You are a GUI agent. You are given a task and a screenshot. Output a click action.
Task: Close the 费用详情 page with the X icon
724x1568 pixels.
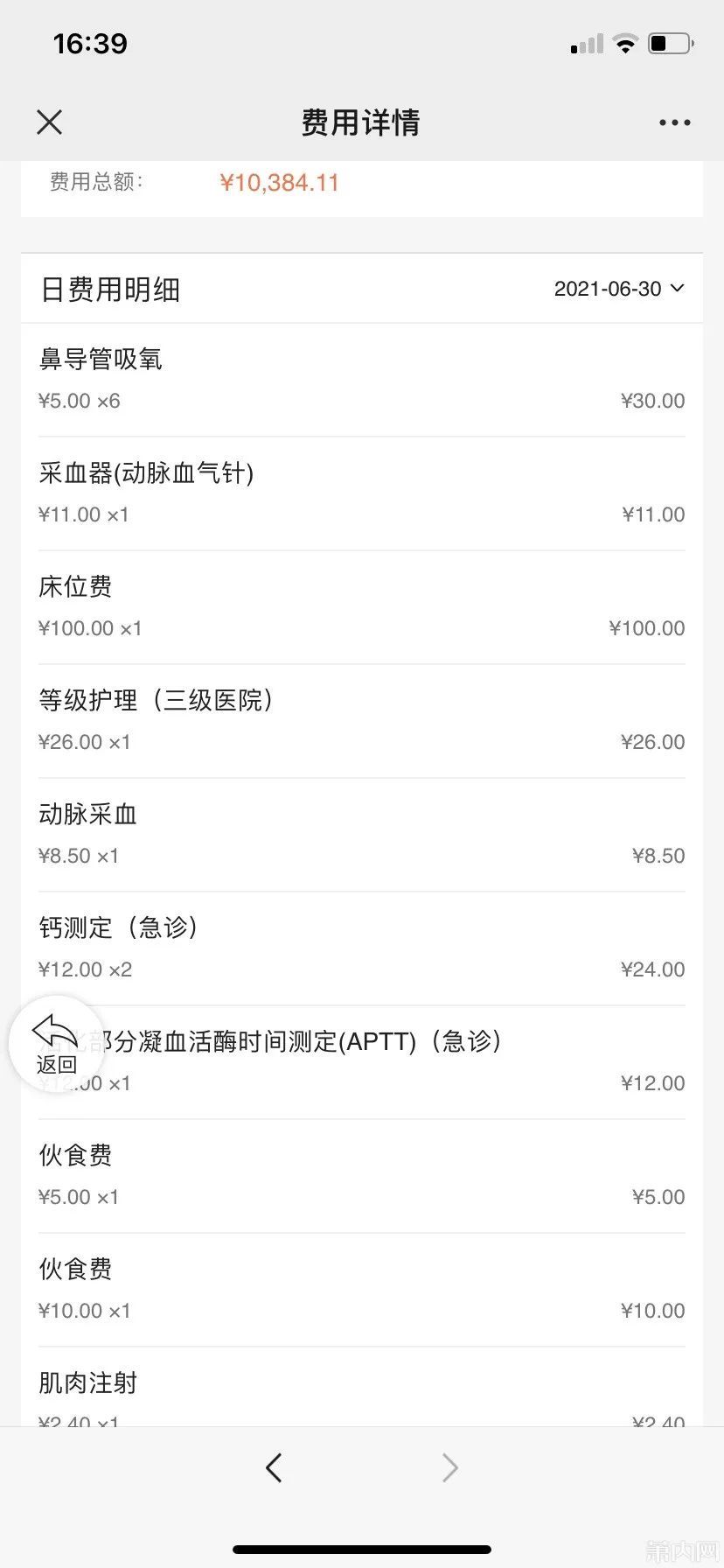pyautogui.click(x=49, y=122)
